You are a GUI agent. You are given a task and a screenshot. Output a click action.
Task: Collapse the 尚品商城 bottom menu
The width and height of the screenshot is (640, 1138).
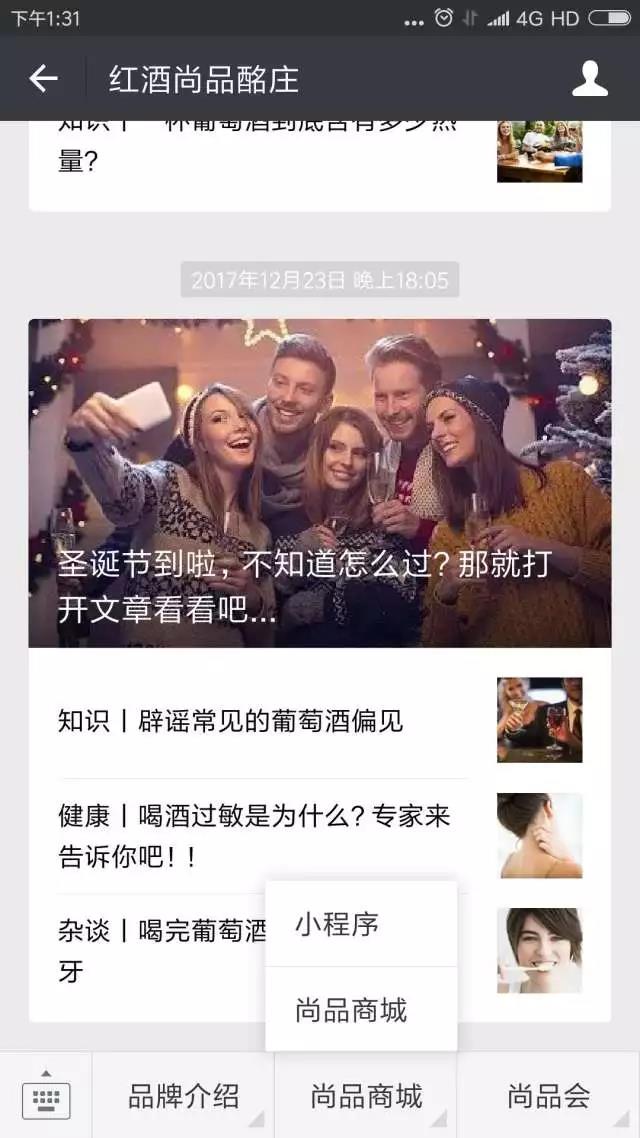366,1097
